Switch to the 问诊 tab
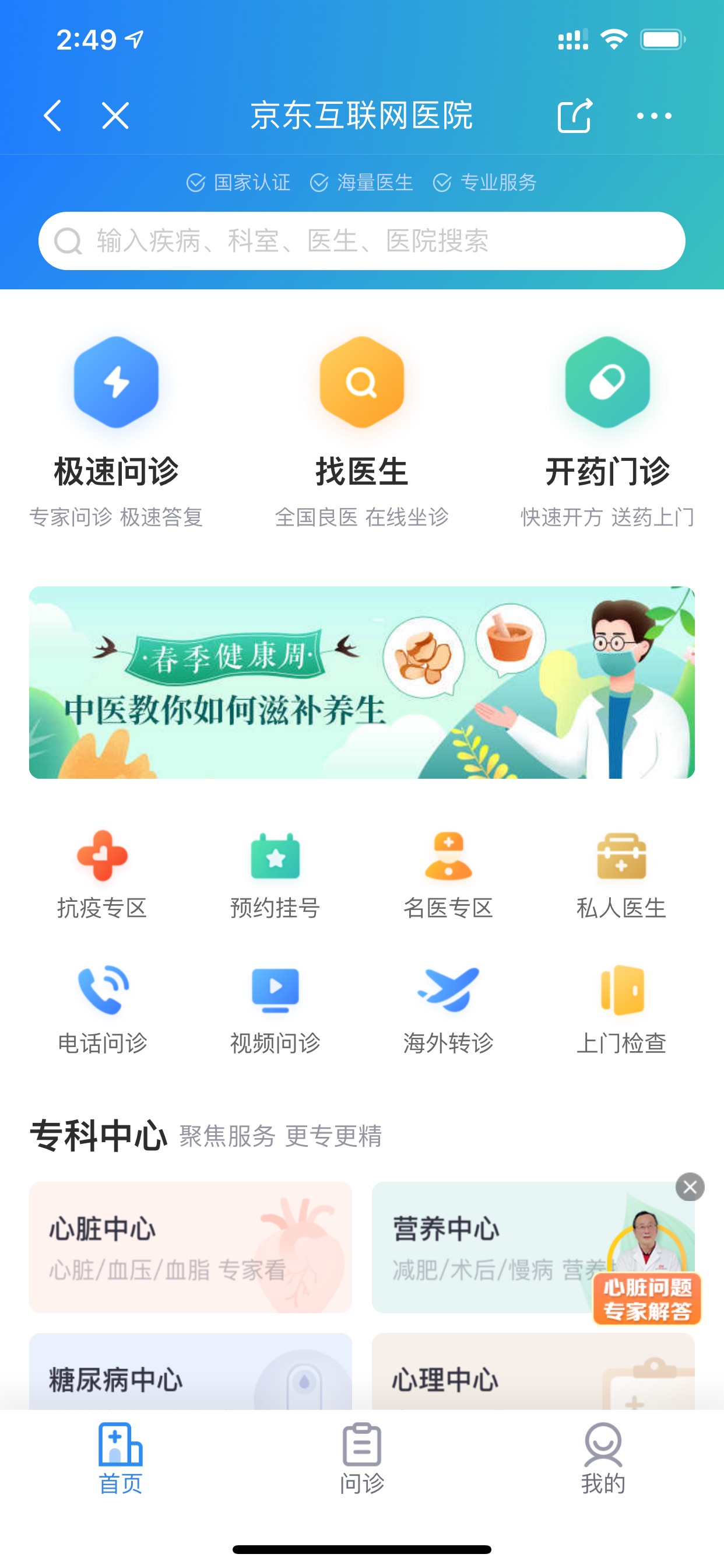The height and width of the screenshot is (1568, 724). click(361, 1458)
